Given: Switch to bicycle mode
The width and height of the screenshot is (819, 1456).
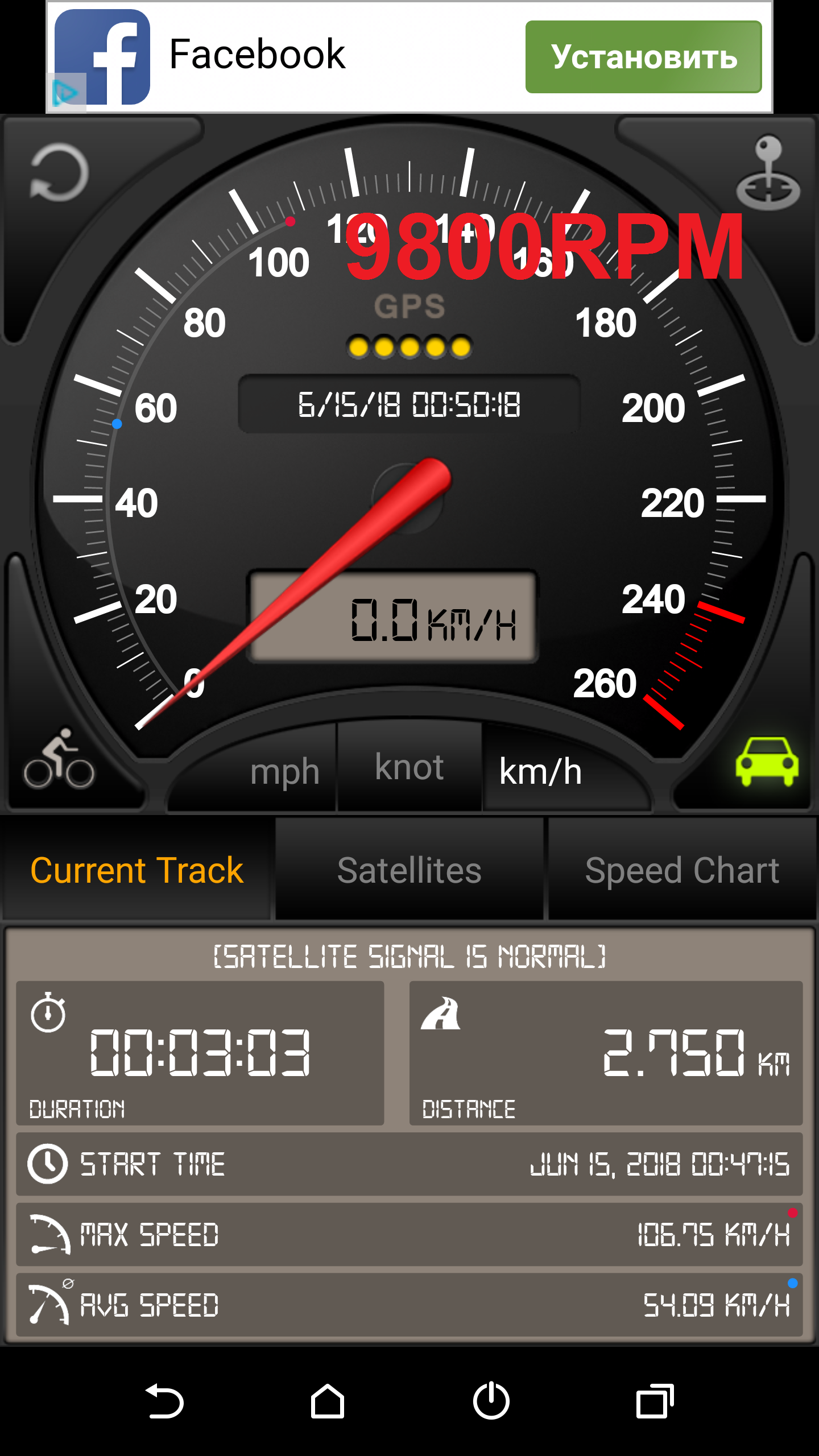Looking at the screenshot, I should [59, 759].
